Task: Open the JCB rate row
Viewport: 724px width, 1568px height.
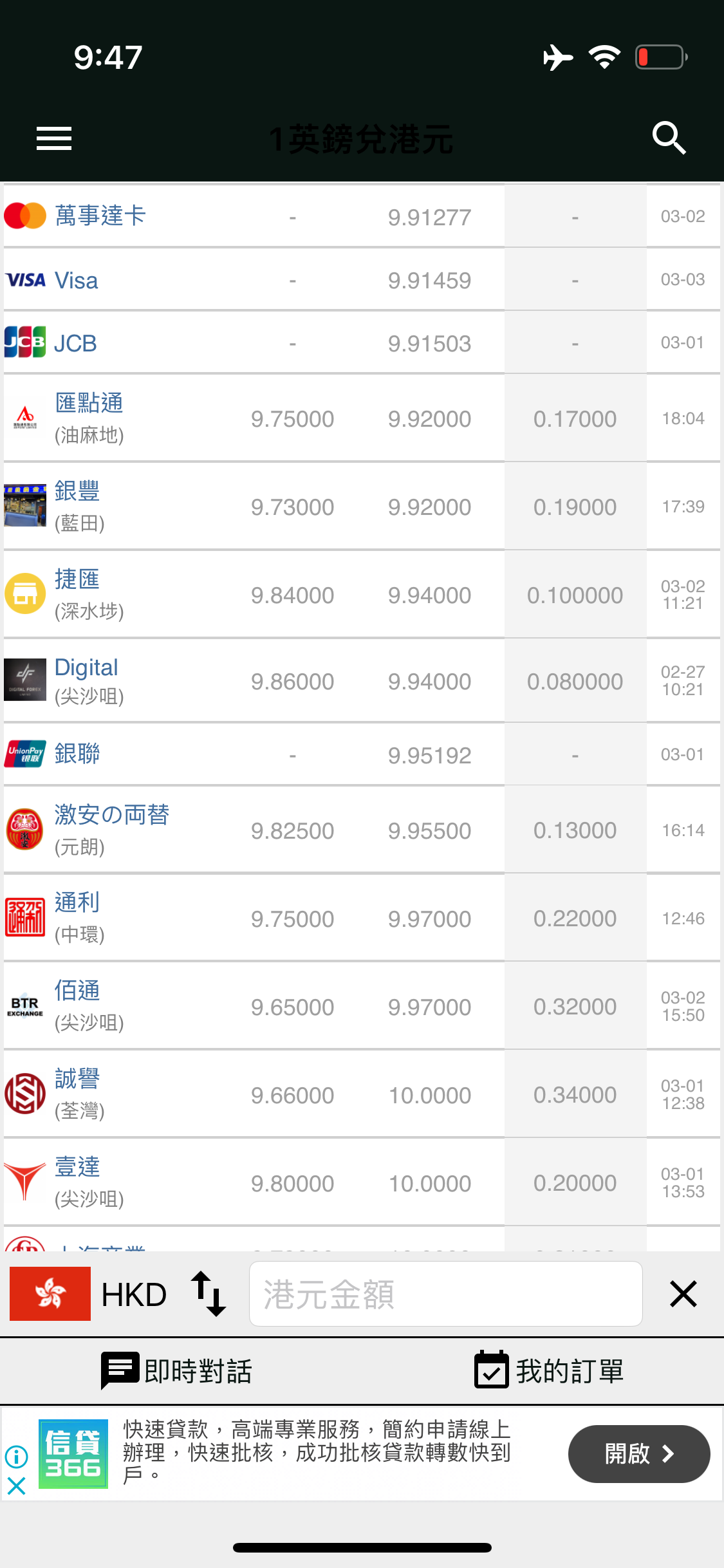Action: (x=362, y=343)
